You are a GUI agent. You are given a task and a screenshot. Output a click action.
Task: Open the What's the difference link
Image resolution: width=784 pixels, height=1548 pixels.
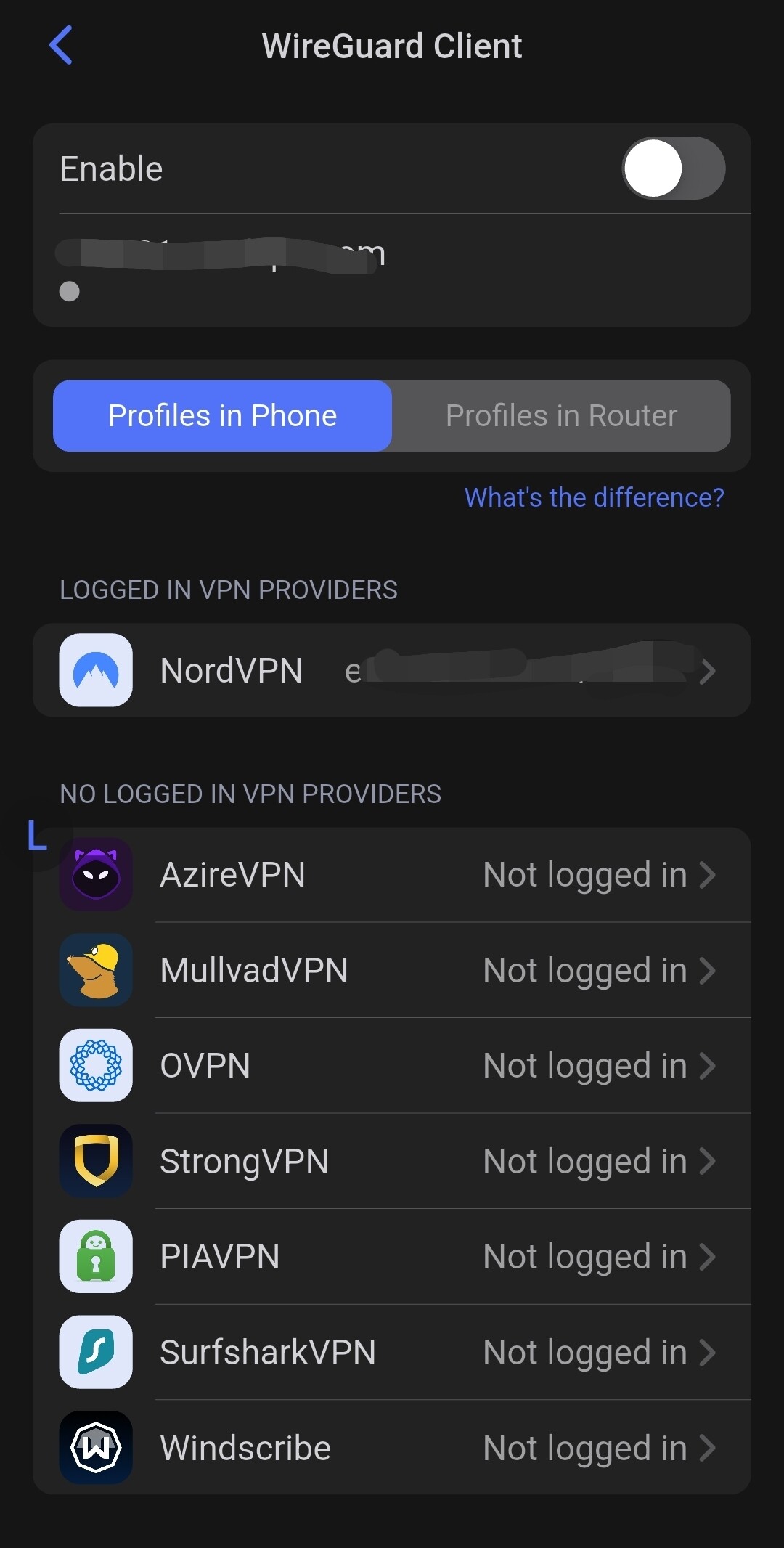tap(594, 497)
